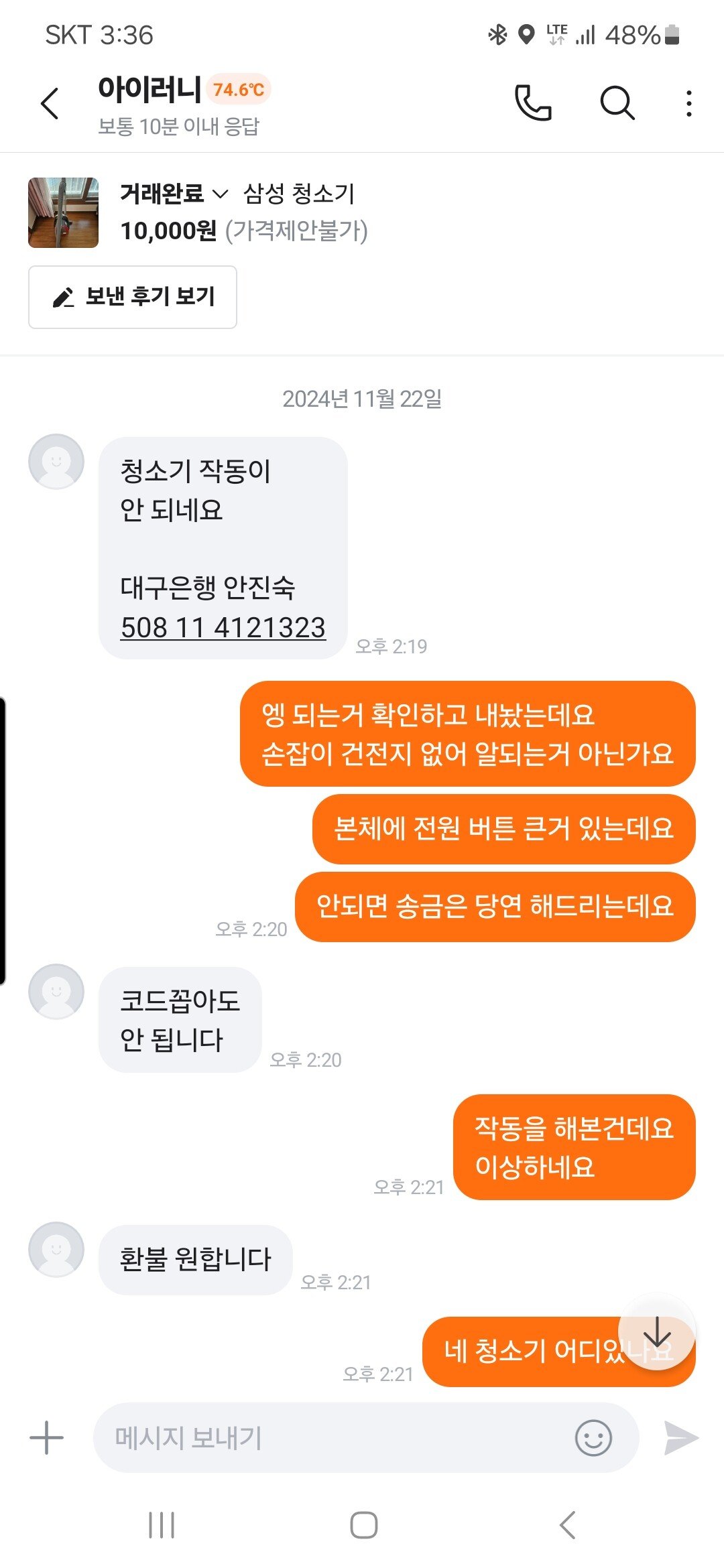724x1568 pixels.
Task: Open the underlined account number 508 11 4121323
Action: [223, 628]
